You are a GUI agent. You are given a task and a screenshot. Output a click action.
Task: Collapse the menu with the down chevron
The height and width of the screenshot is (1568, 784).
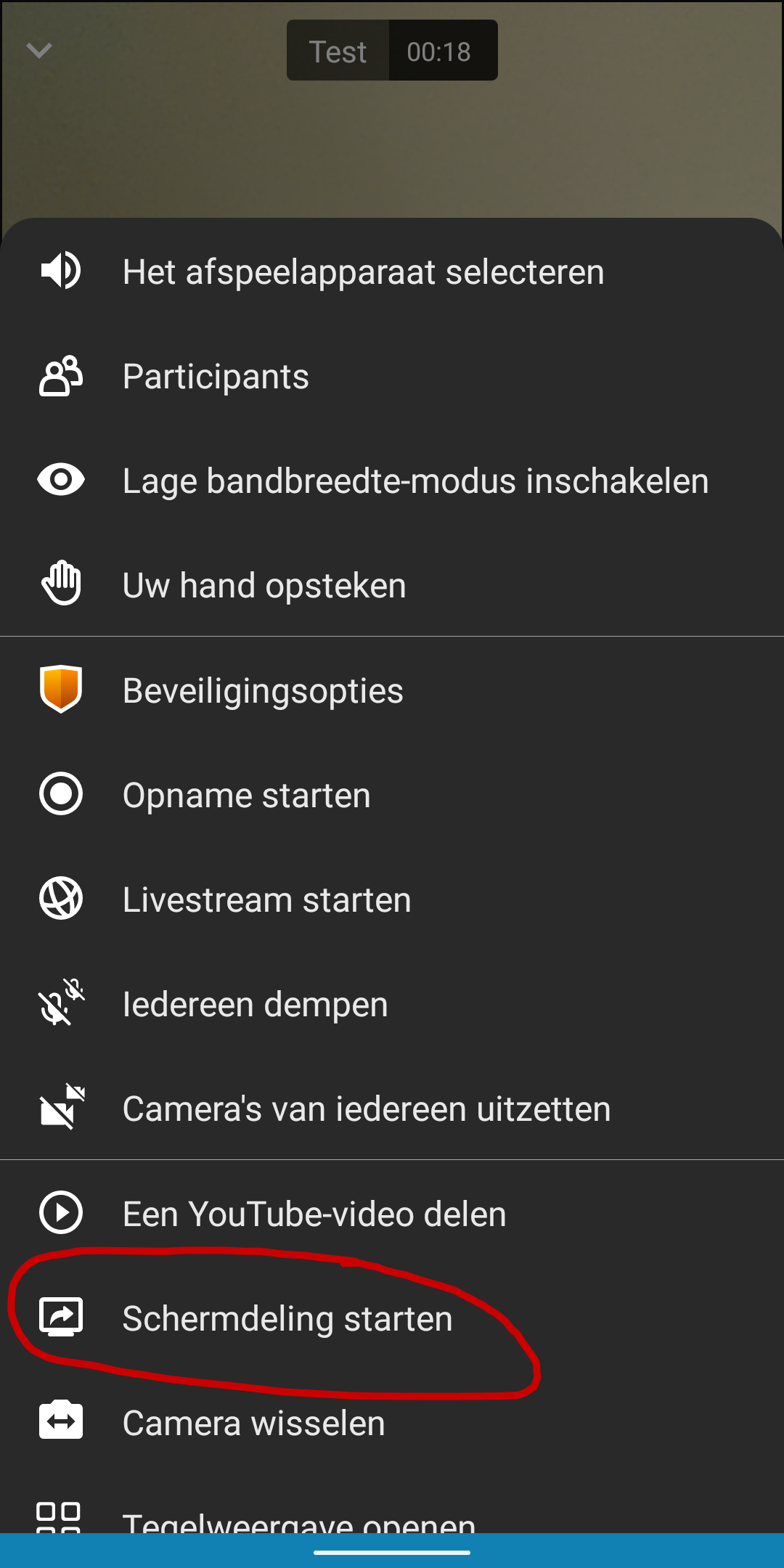coord(39,51)
